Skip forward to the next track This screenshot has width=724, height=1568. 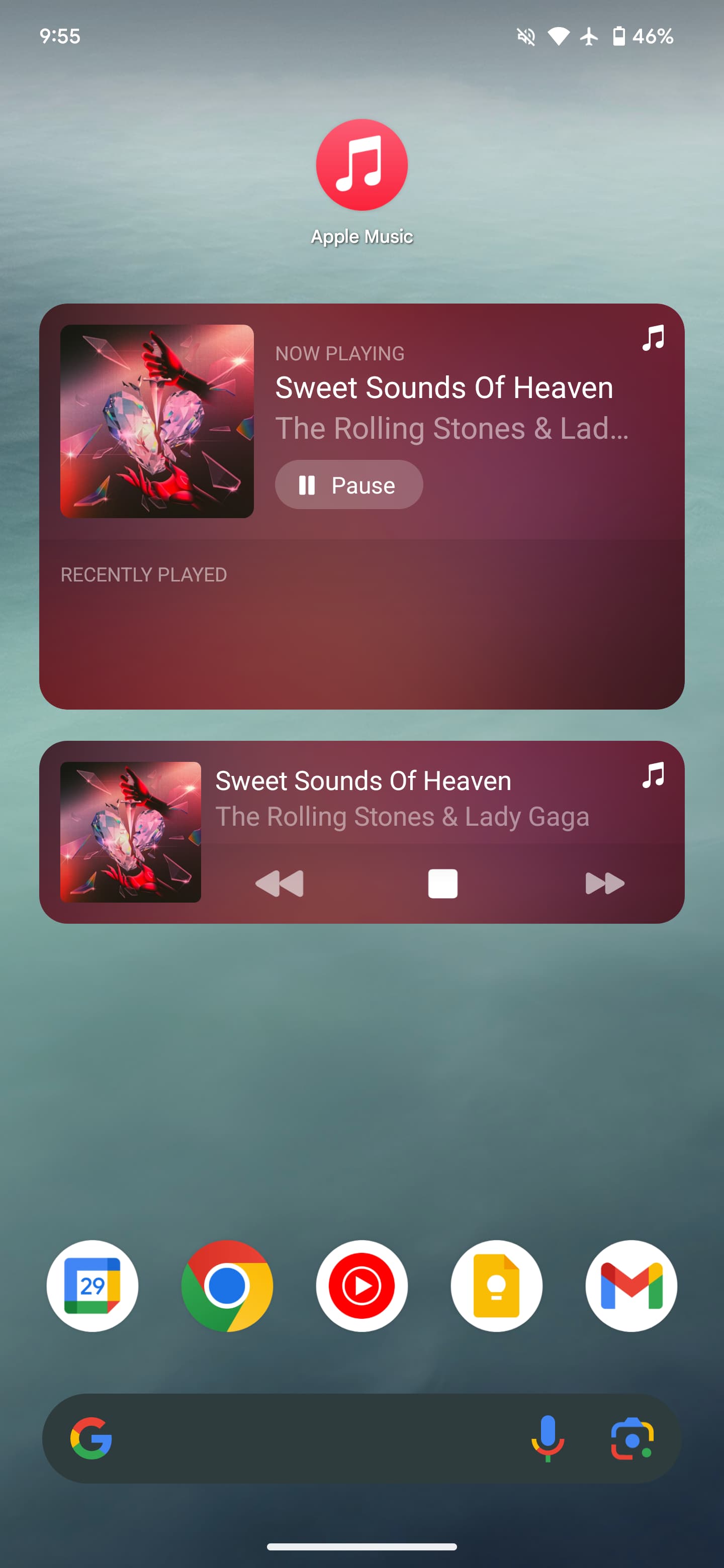(x=605, y=883)
